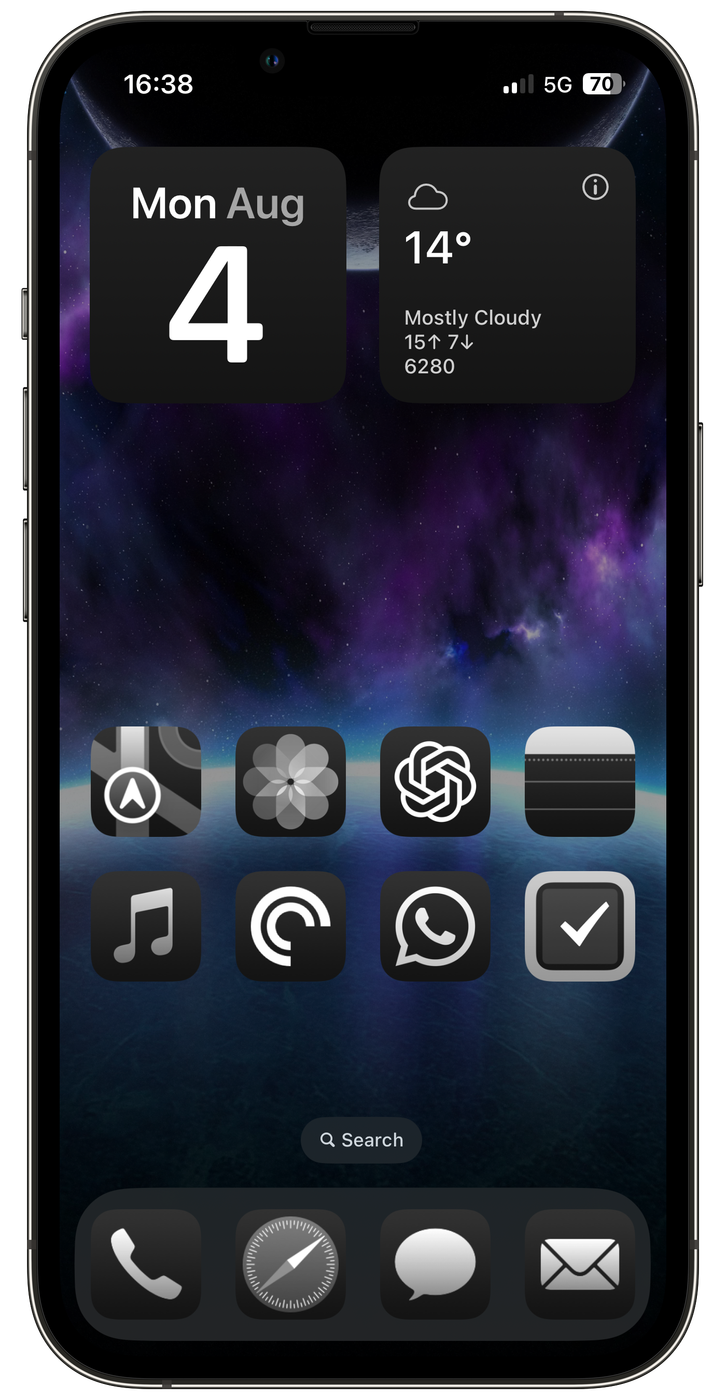Open the checkmark to-do app
Viewport: 726px width, 1400px height.
[x=580, y=926]
